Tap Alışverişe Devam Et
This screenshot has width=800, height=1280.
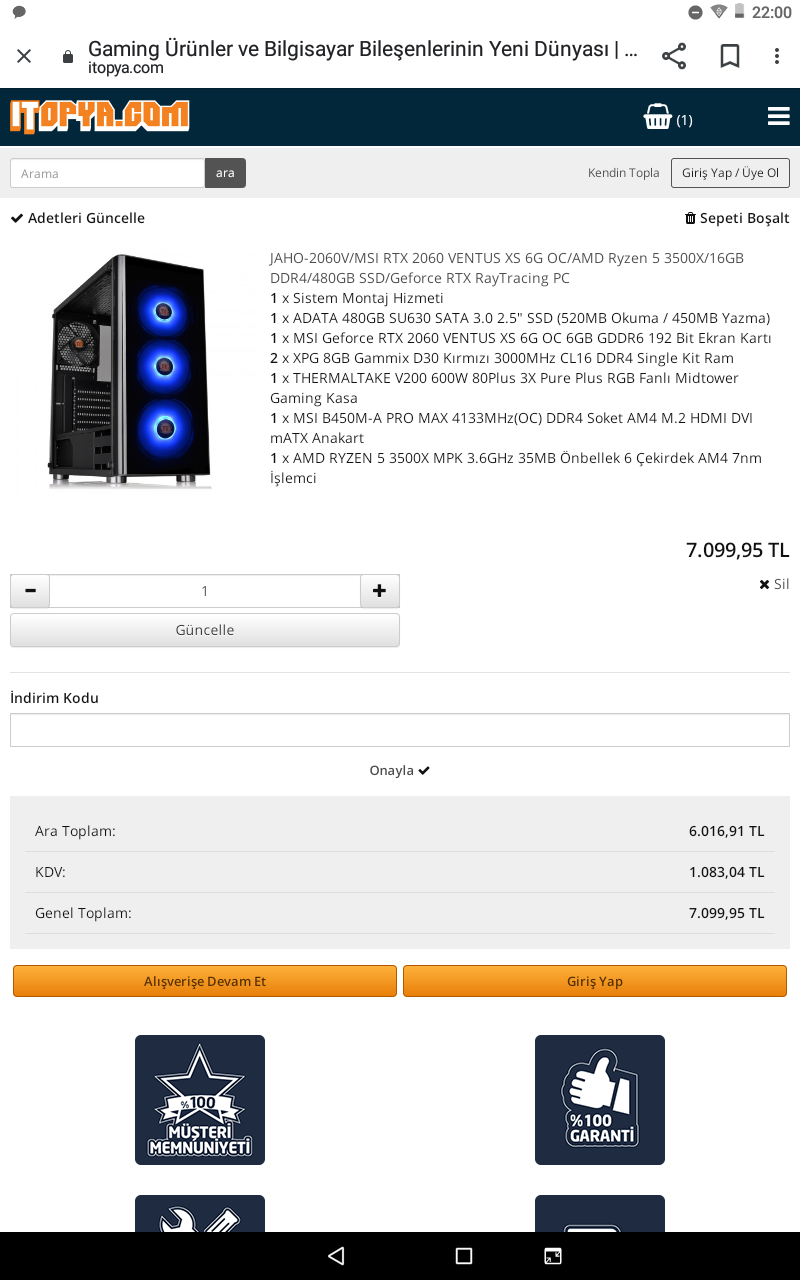click(205, 981)
